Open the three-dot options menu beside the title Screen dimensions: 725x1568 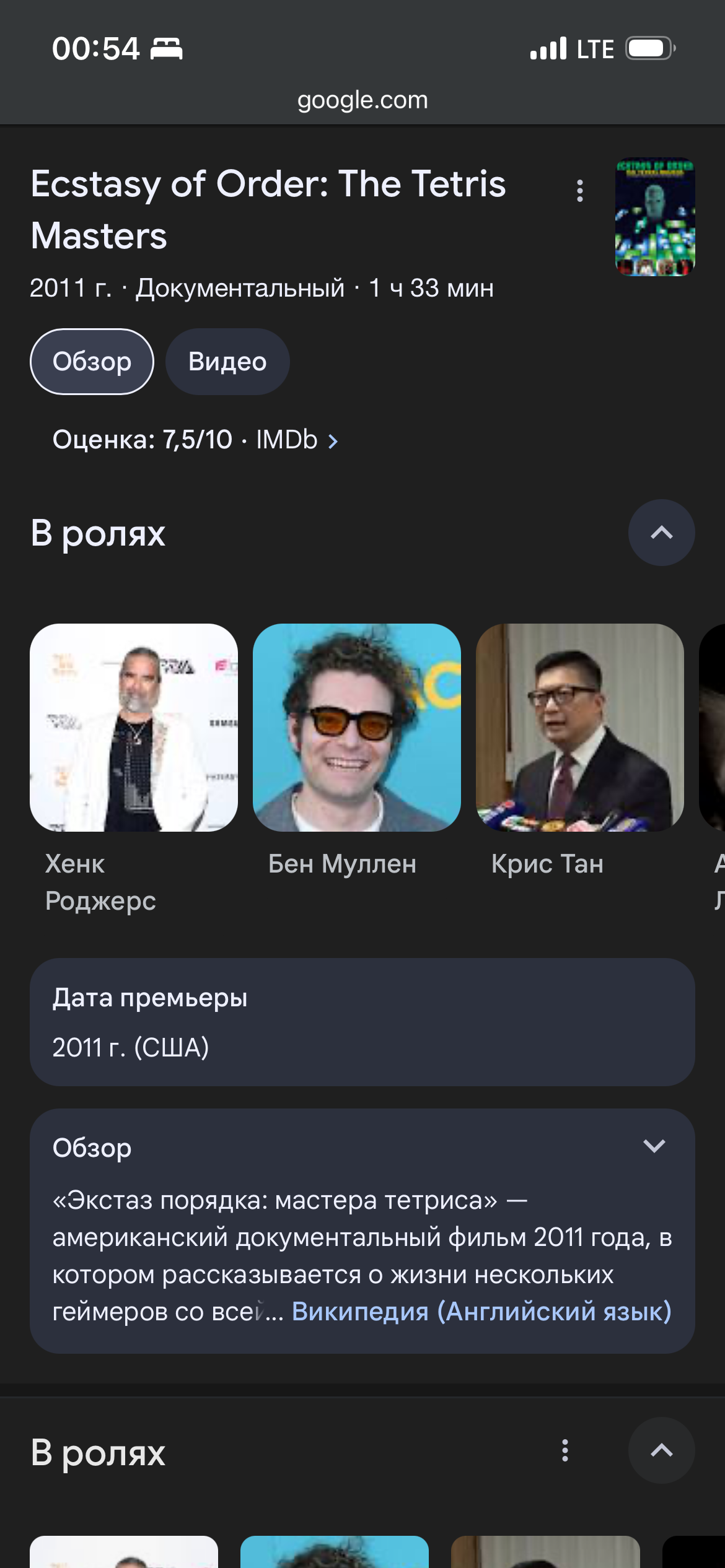click(580, 191)
